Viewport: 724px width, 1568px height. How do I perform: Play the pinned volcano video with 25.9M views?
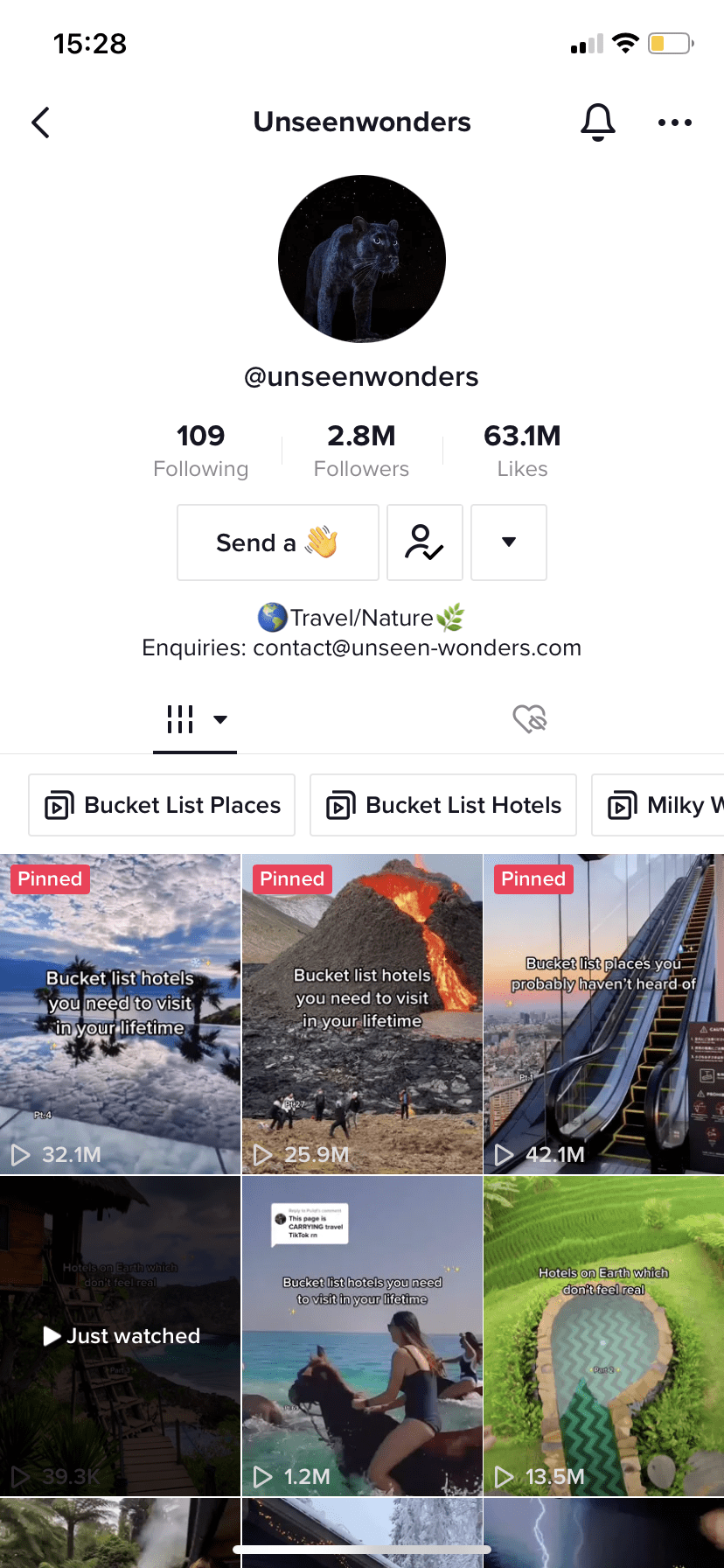click(x=362, y=1015)
